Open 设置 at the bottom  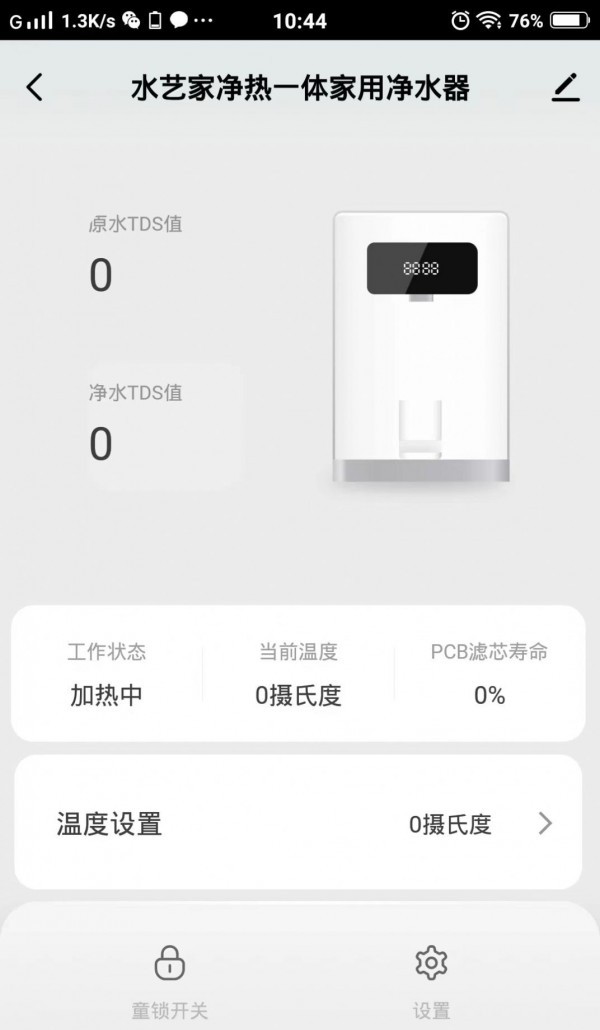(431, 977)
